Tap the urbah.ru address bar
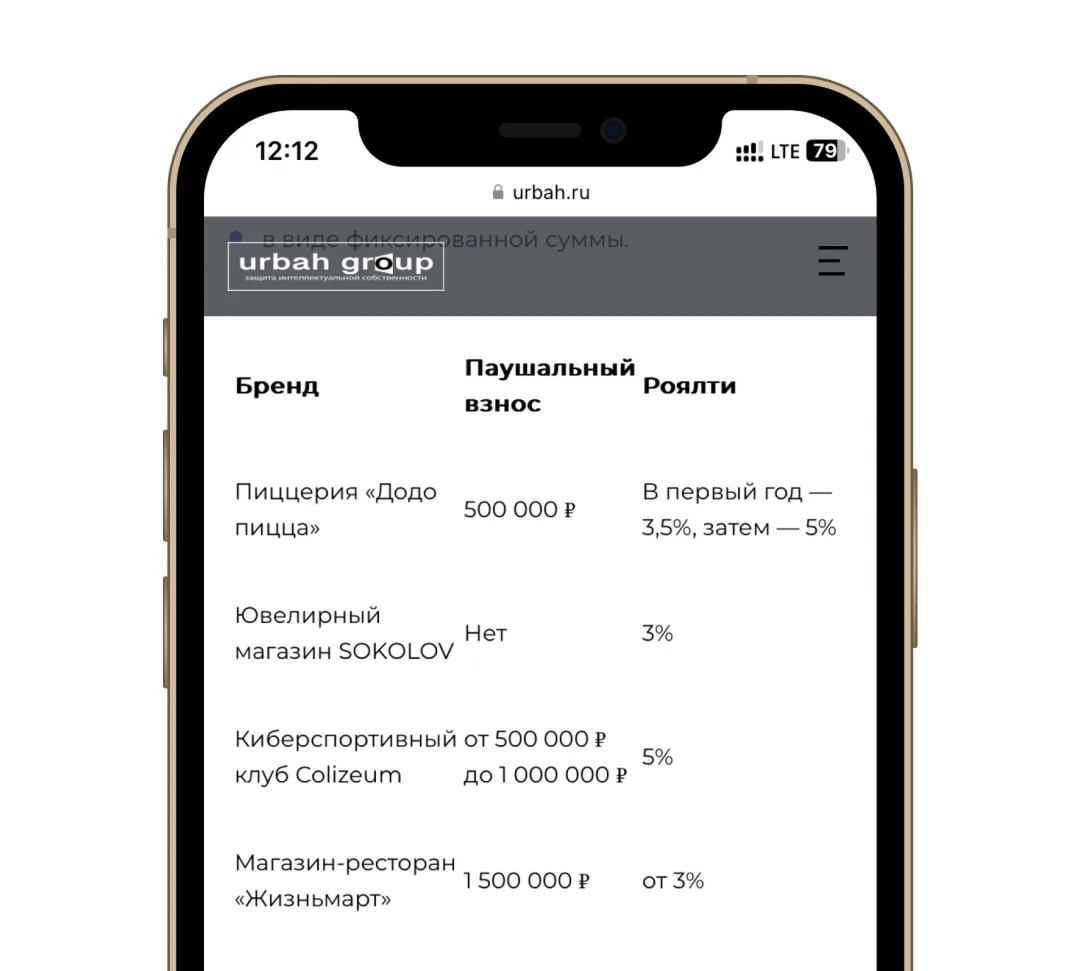The image size is (1080, 971). pyautogui.click(x=541, y=192)
